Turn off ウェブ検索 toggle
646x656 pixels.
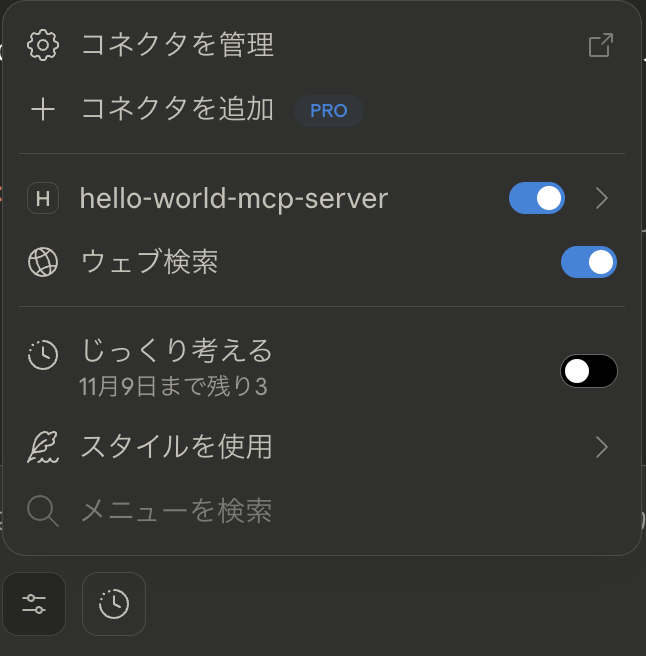click(588, 262)
